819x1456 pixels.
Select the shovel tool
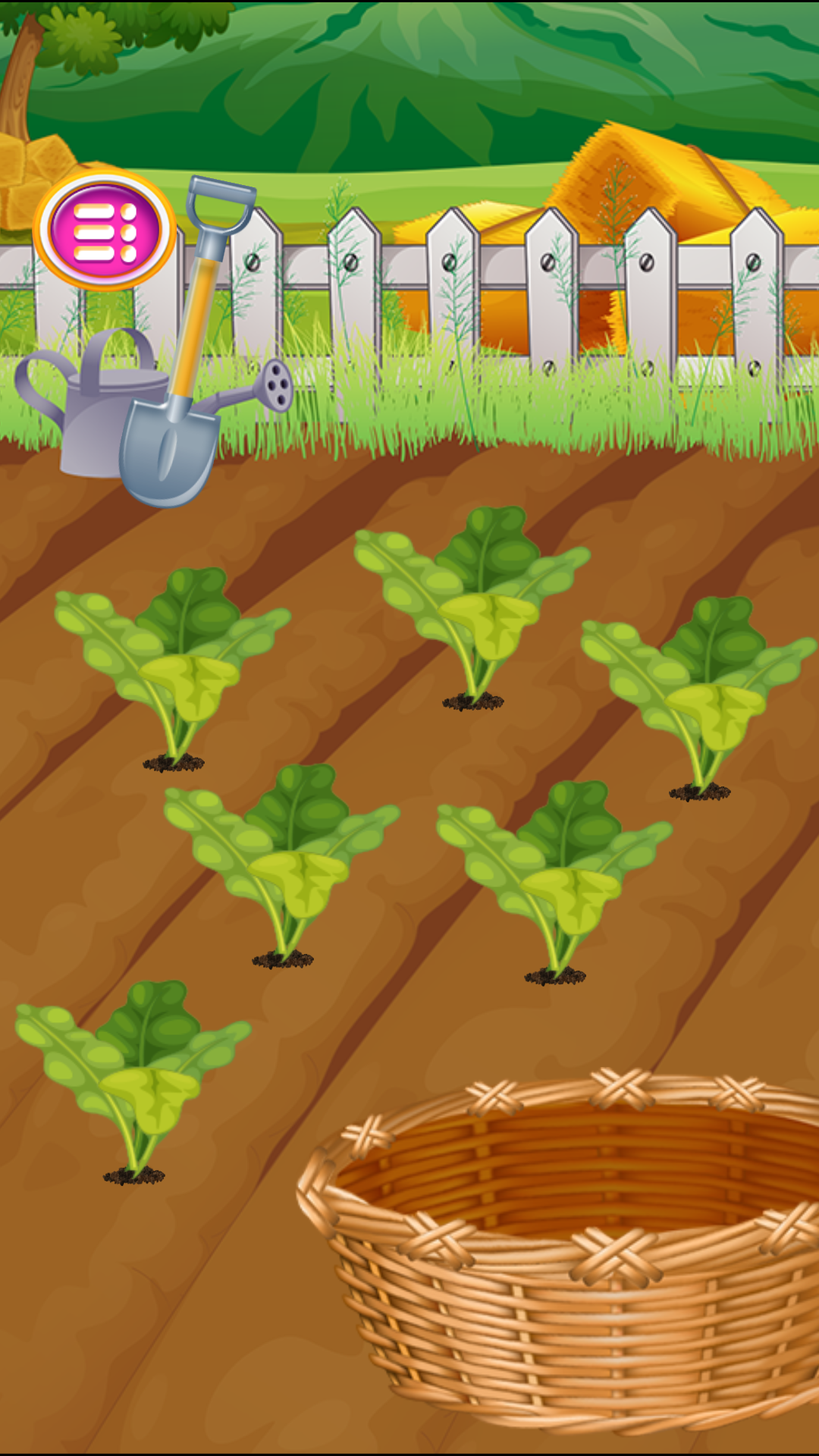point(186,343)
